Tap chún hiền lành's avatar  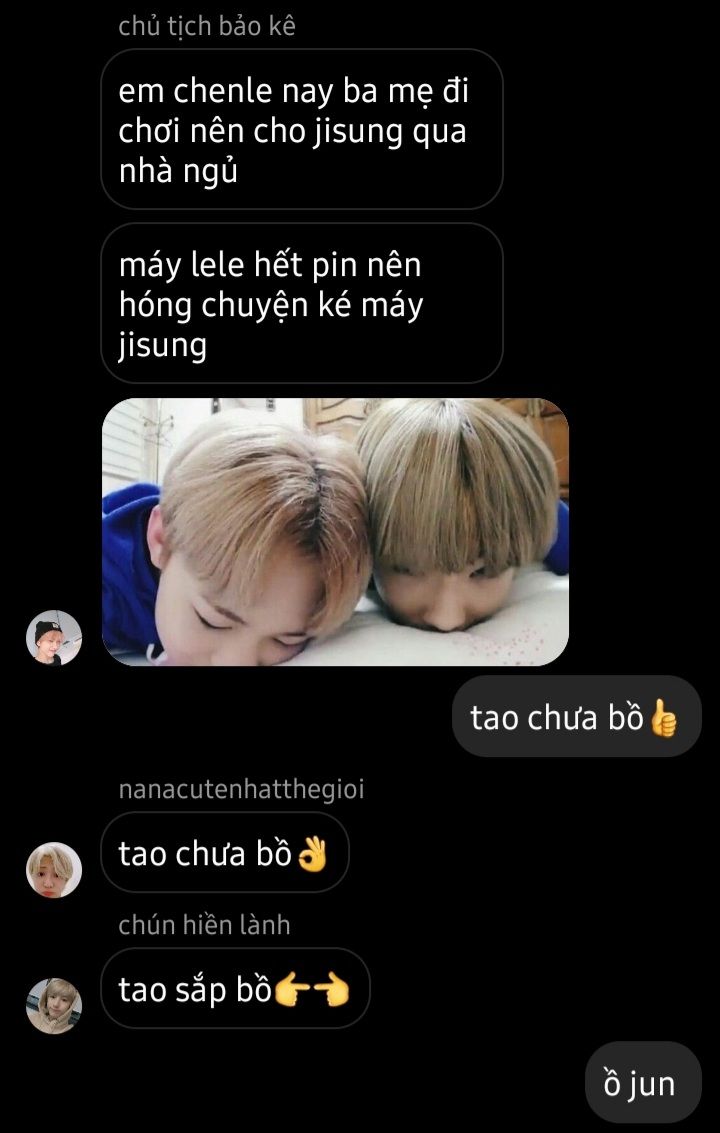(x=53, y=1005)
